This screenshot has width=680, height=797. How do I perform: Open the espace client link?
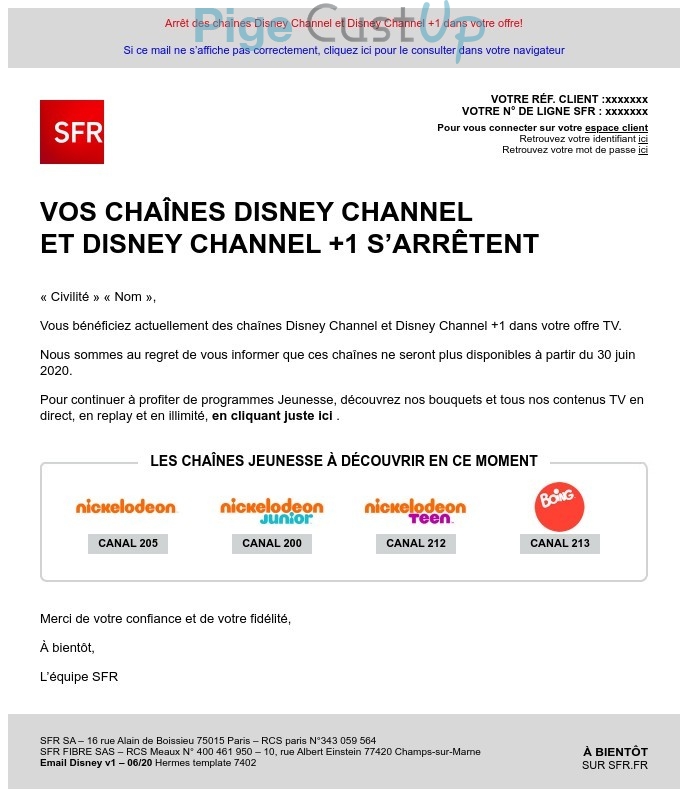click(x=616, y=128)
